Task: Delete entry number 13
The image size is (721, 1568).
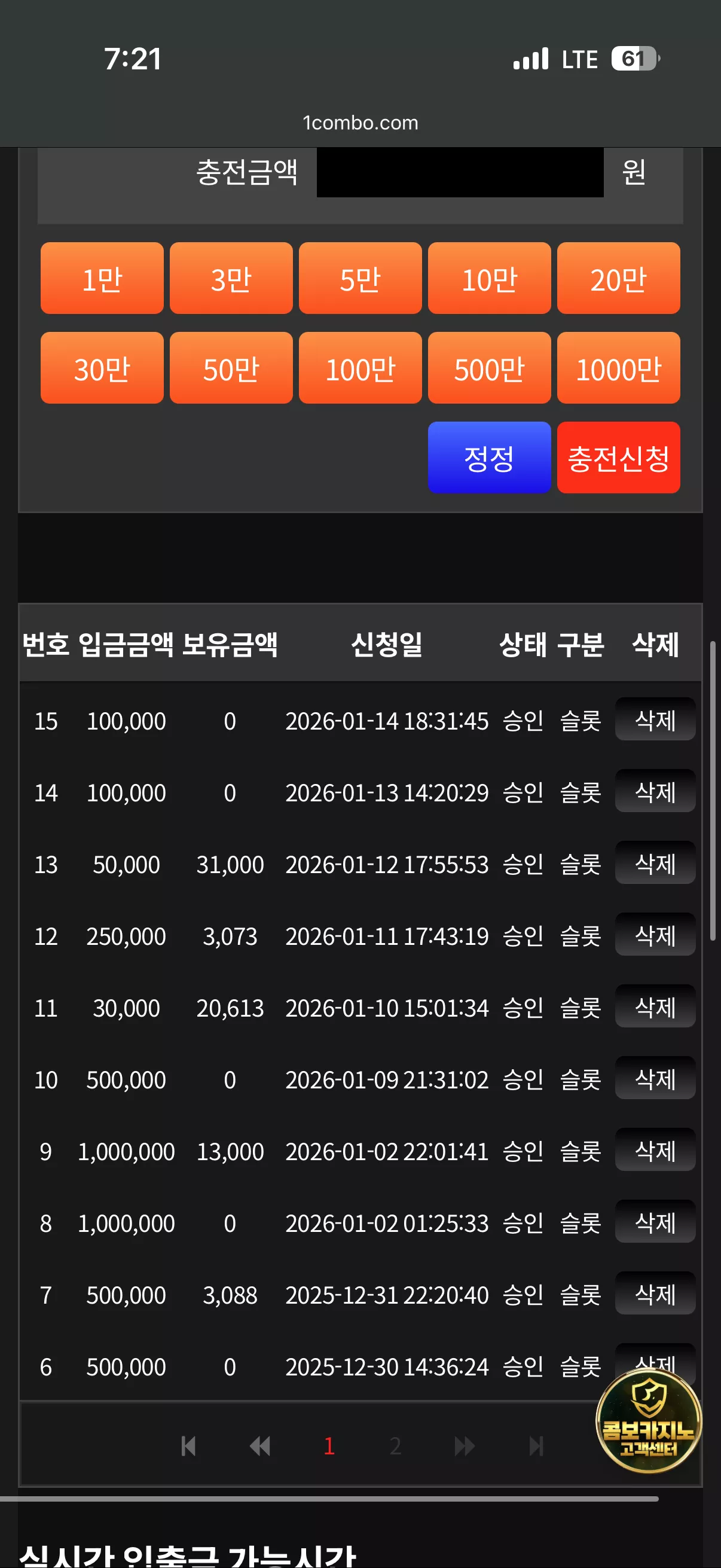Action: click(655, 862)
